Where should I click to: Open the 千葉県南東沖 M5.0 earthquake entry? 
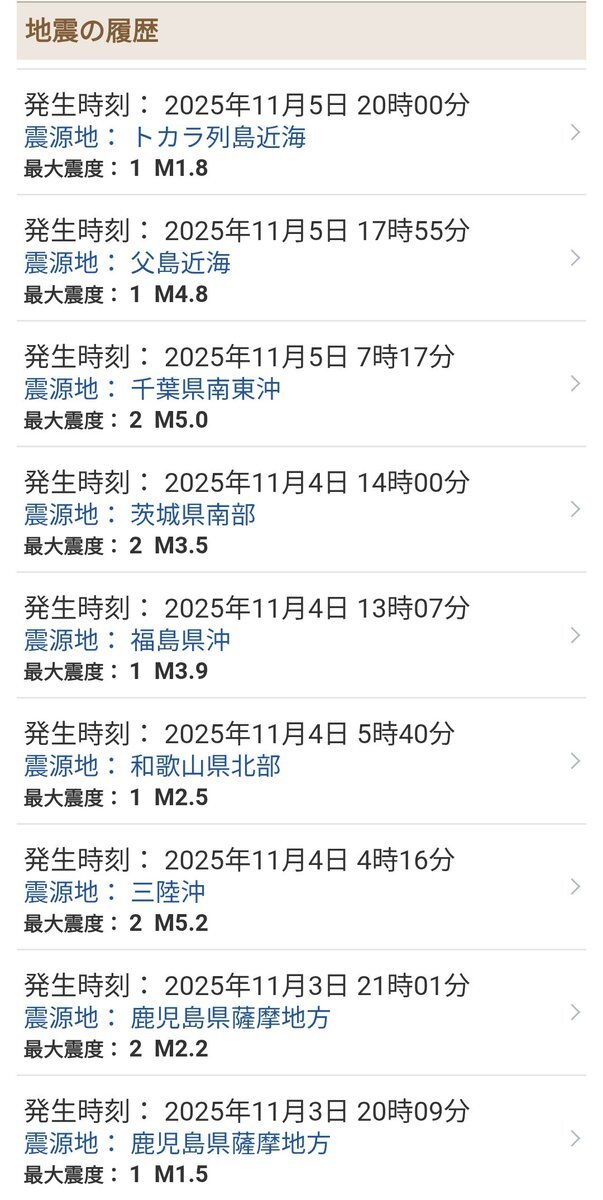300,387
